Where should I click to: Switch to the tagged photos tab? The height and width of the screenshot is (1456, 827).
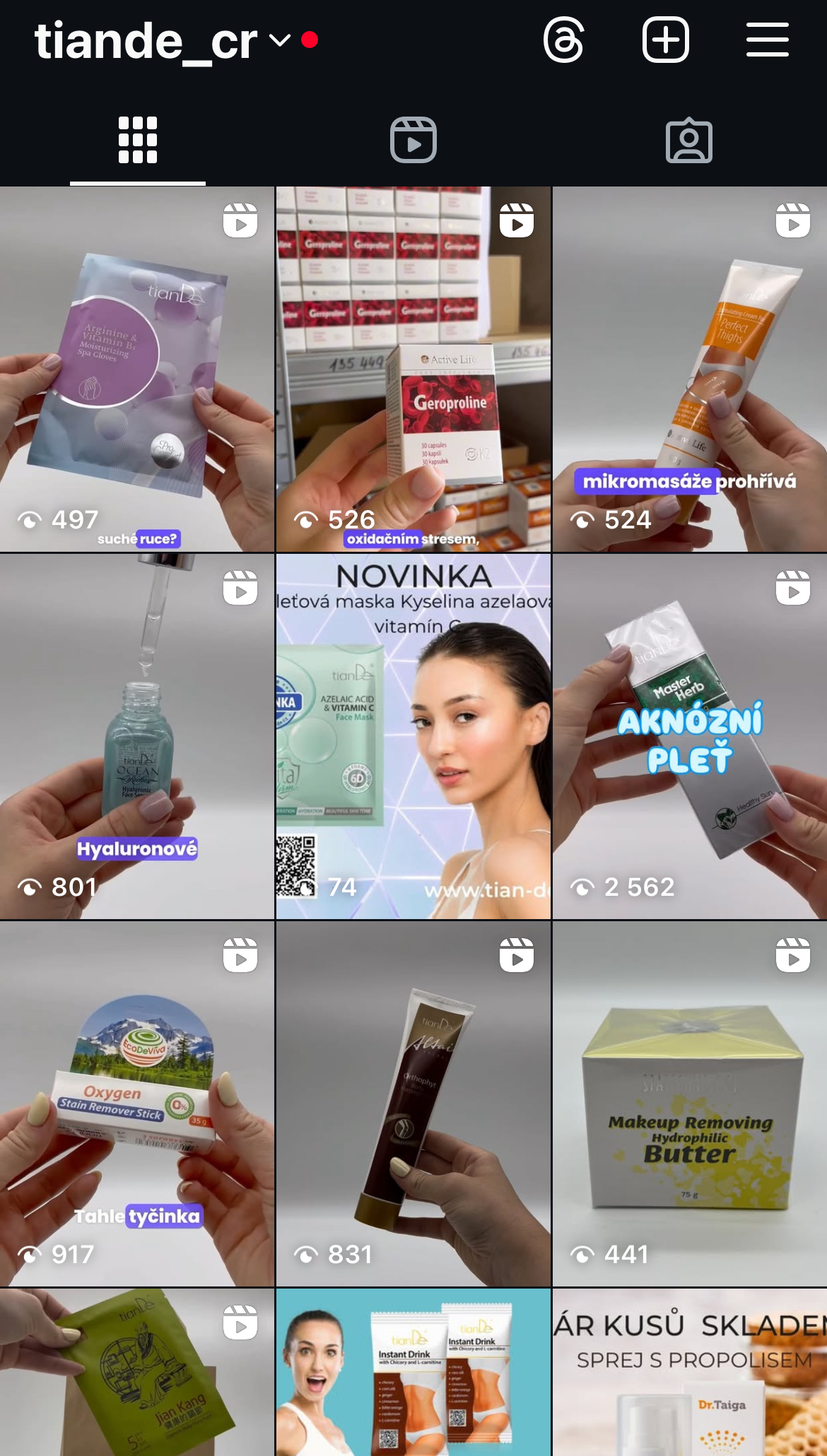689,140
